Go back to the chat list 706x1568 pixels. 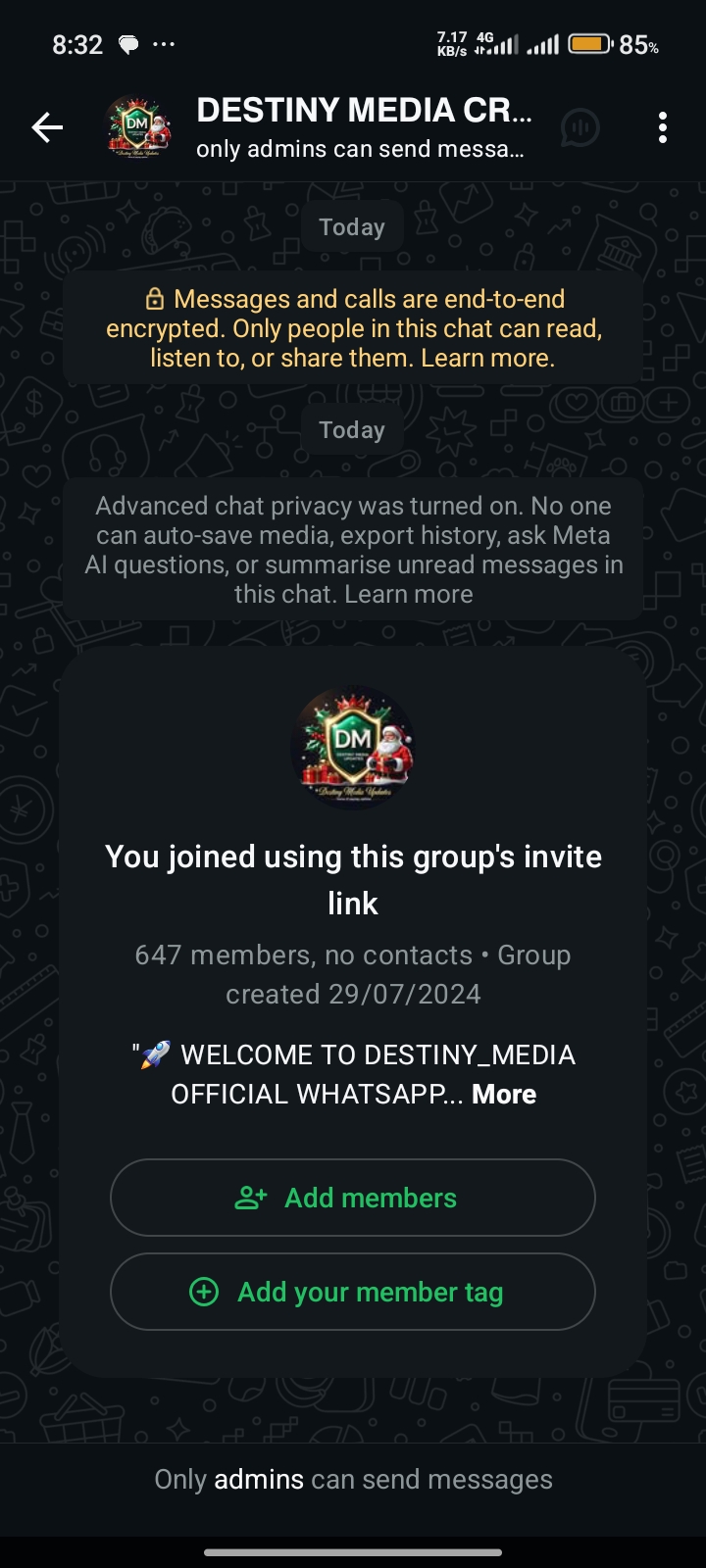[46, 127]
